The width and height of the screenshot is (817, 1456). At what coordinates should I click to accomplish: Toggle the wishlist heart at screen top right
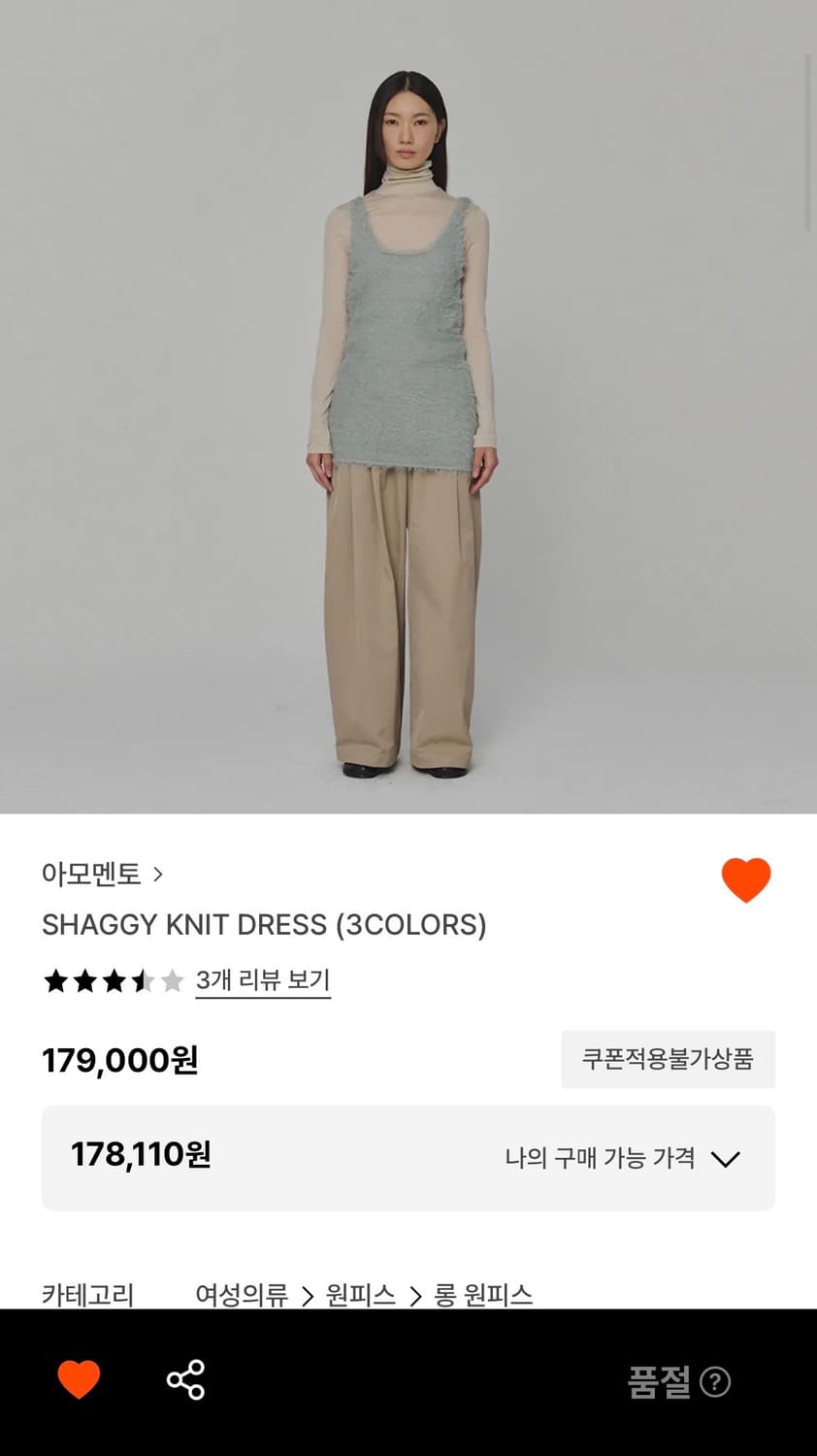click(746, 880)
